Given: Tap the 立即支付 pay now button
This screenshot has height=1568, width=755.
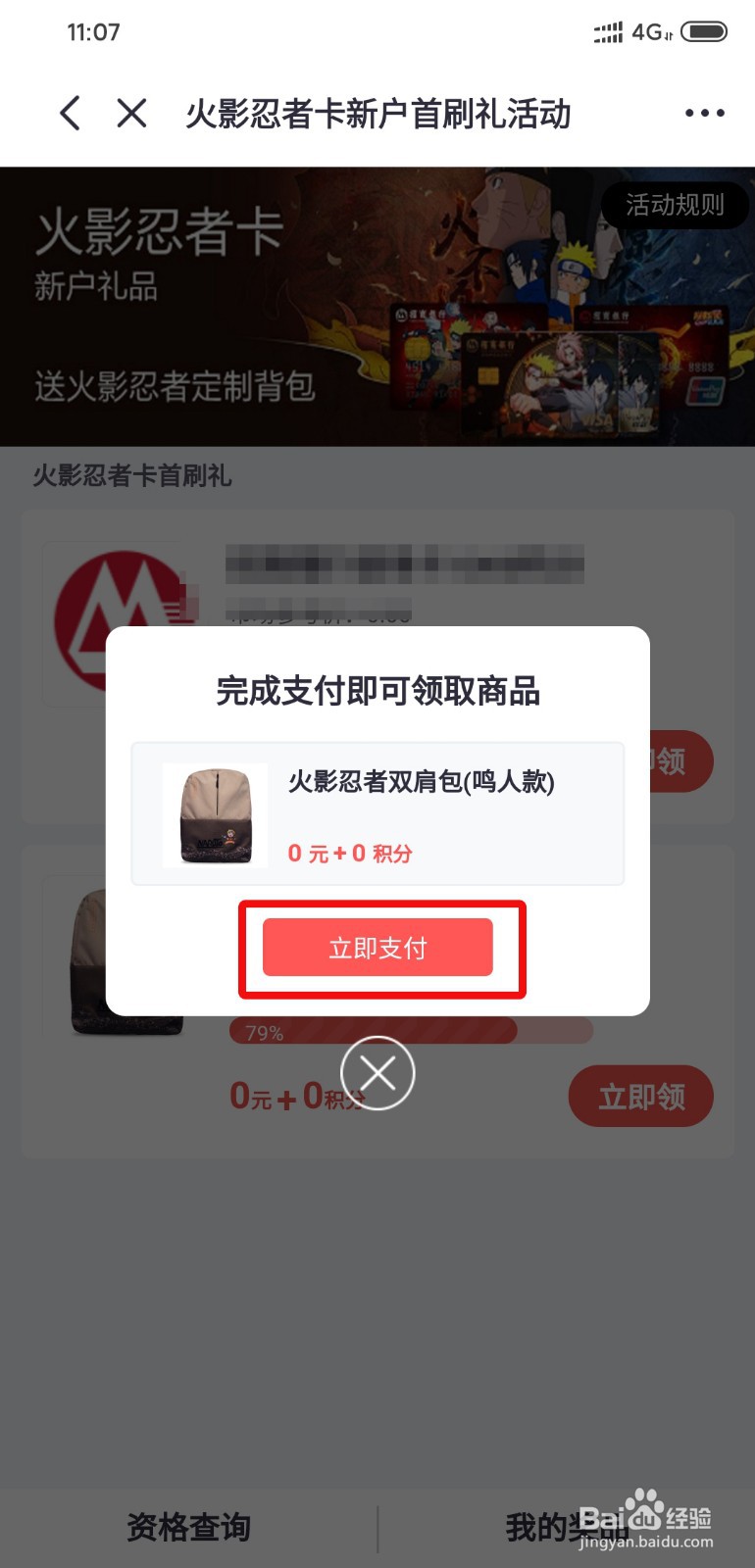Looking at the screenshot, I should pyautogui.click(x=377, y=948).
